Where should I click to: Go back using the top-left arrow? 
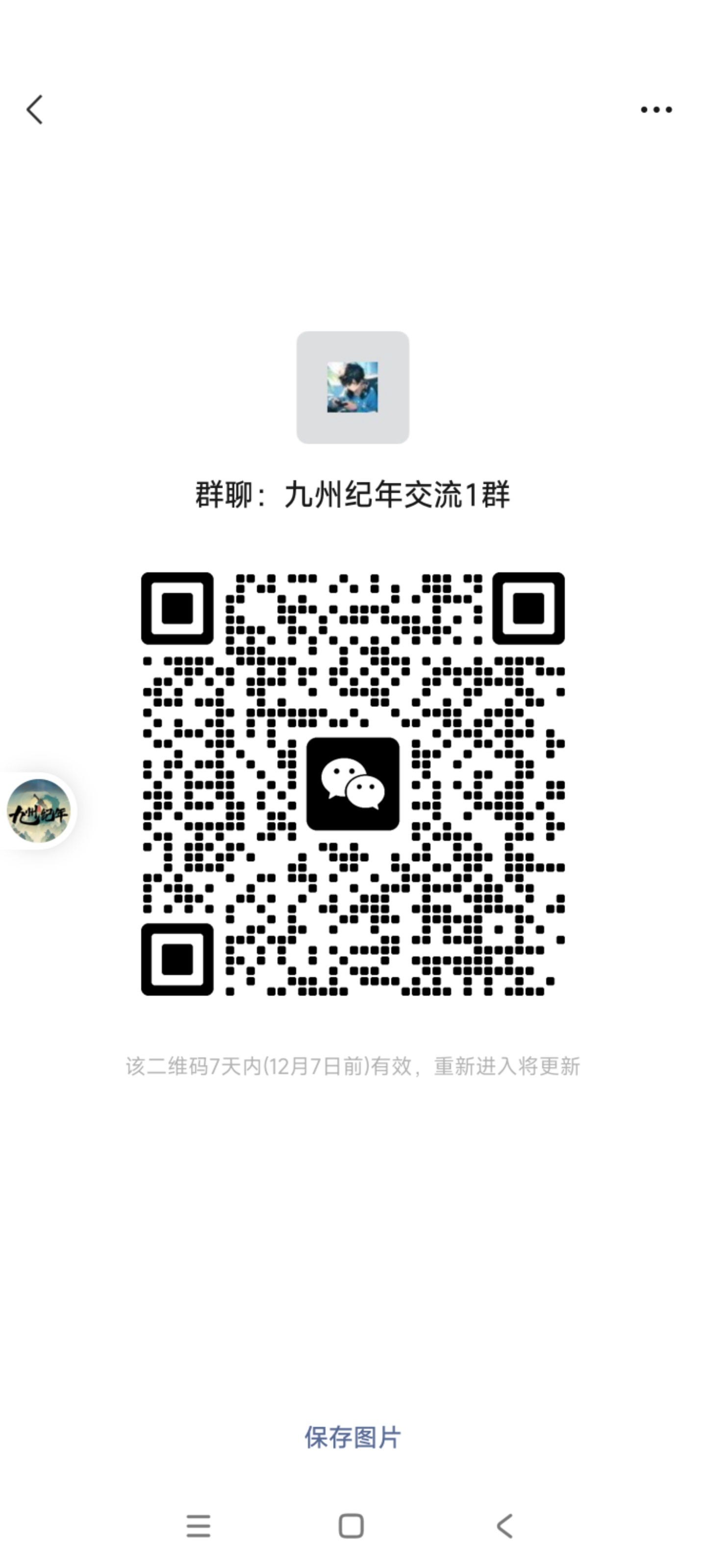click(x=35, y=110)
